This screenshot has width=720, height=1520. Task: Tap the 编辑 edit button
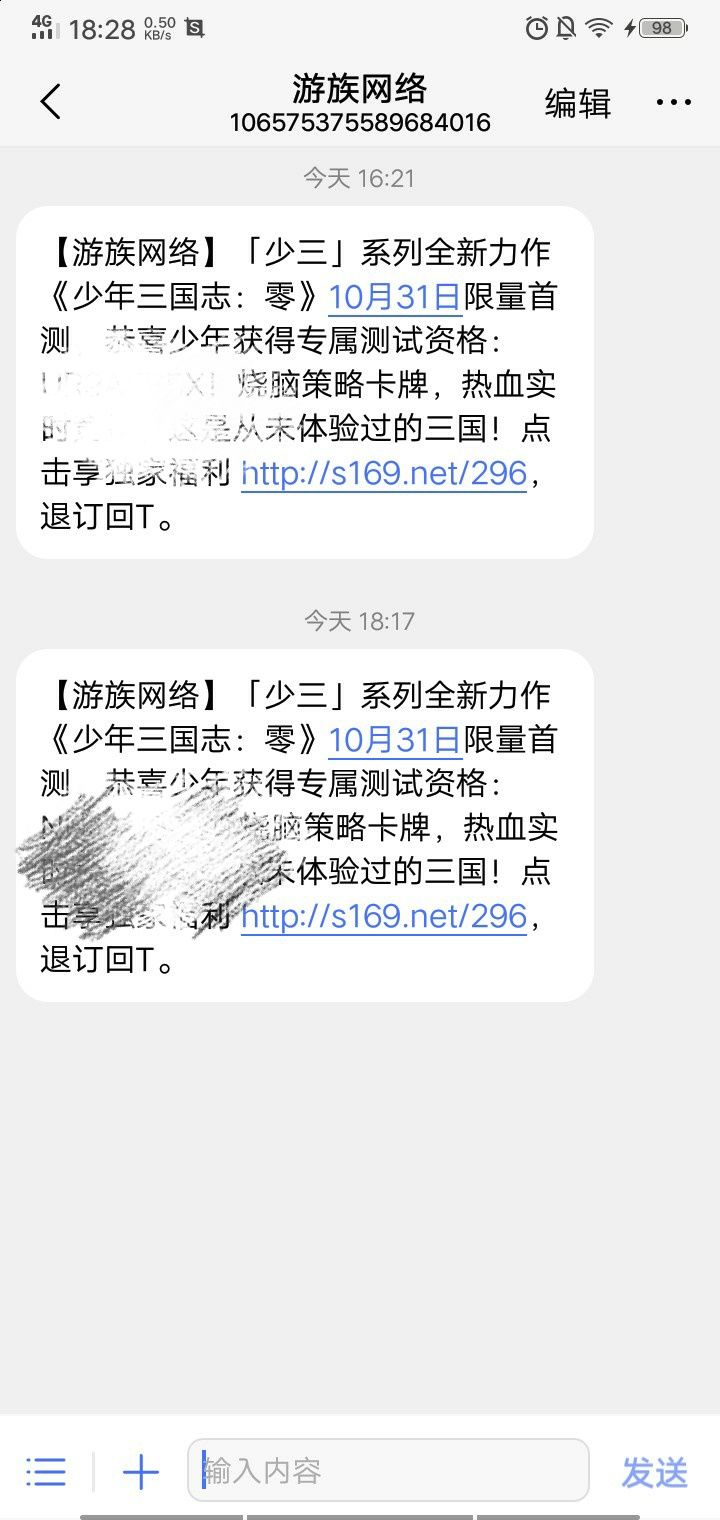click(578, 103)
